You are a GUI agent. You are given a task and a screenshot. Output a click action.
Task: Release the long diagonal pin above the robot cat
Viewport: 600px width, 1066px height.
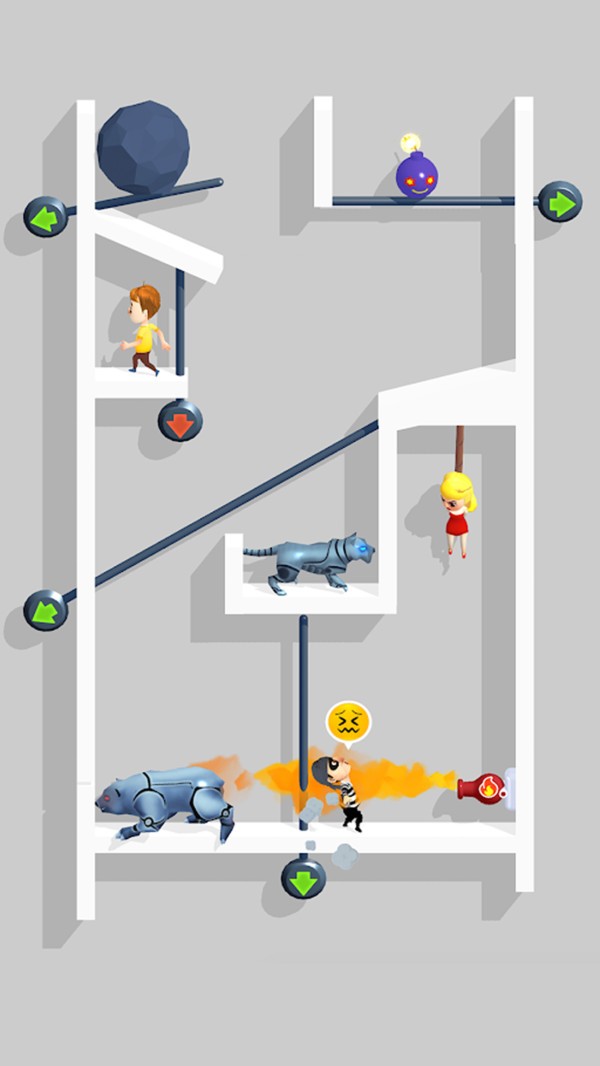click(x=45, y=609)
